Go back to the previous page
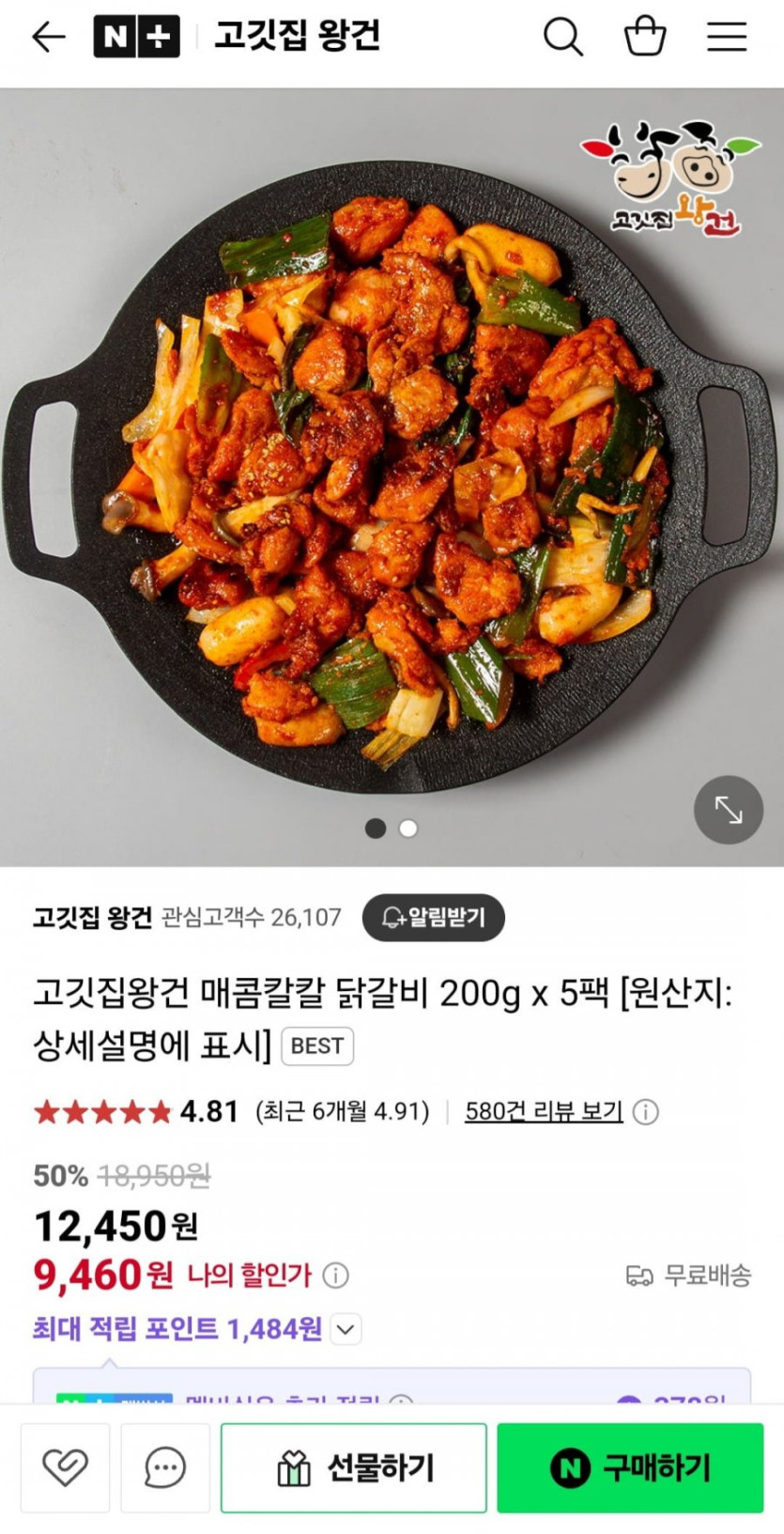784x1534 pixels. pyautogui.click(x=48, y=38)
